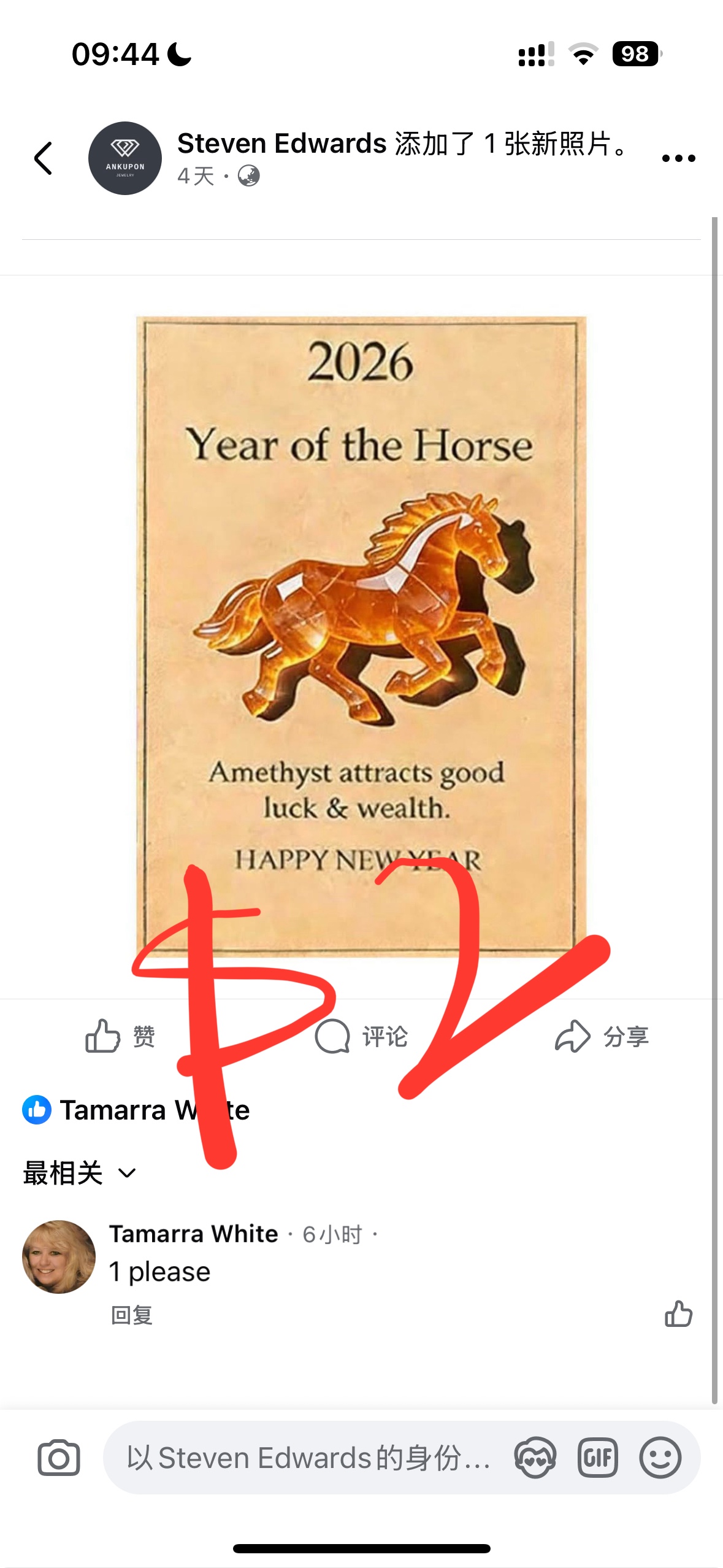
Task: Like Tamarra White's comment
Action: pos(678,1314)
